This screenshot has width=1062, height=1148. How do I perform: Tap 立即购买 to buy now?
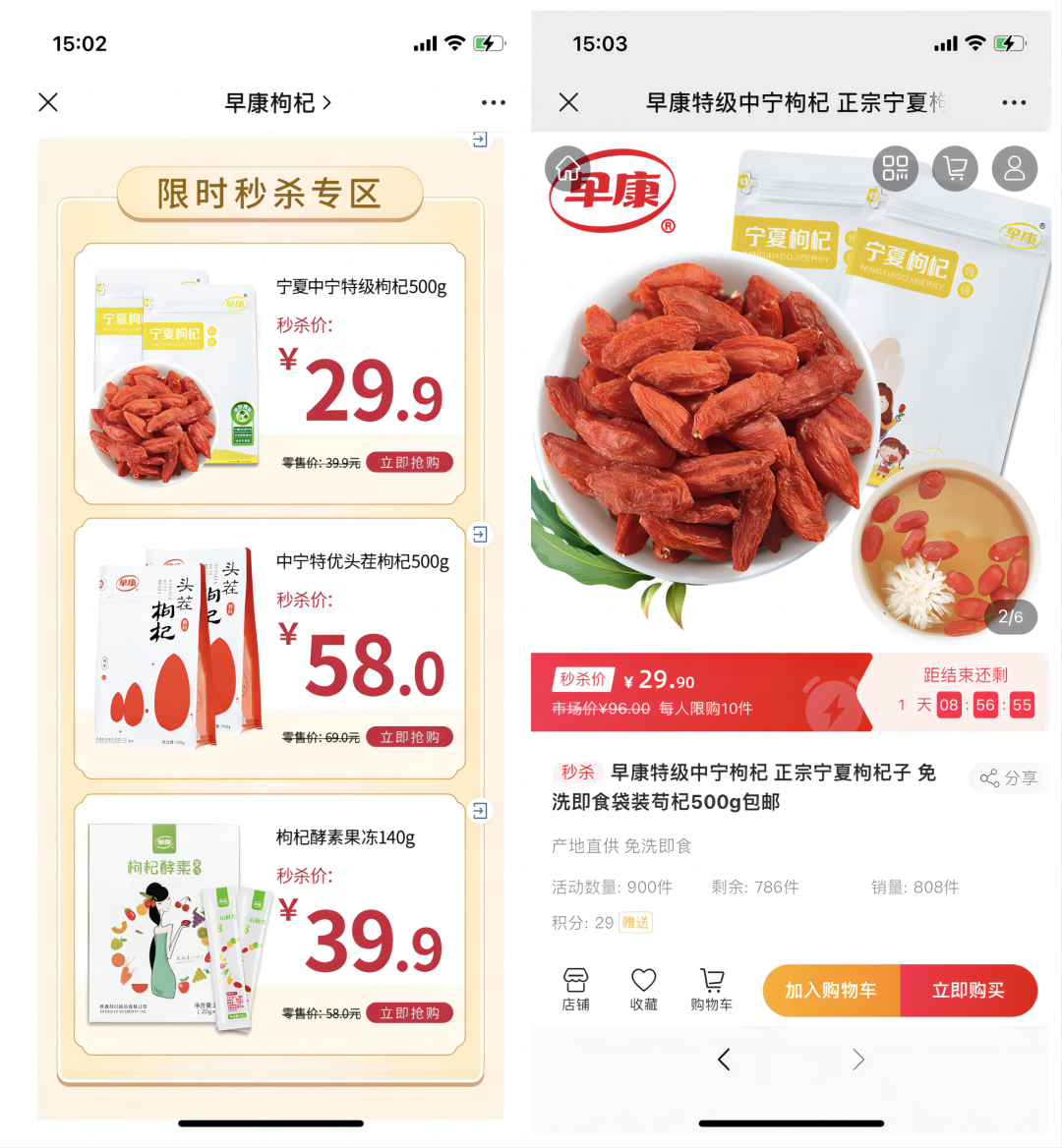click(x=969, y=991)
